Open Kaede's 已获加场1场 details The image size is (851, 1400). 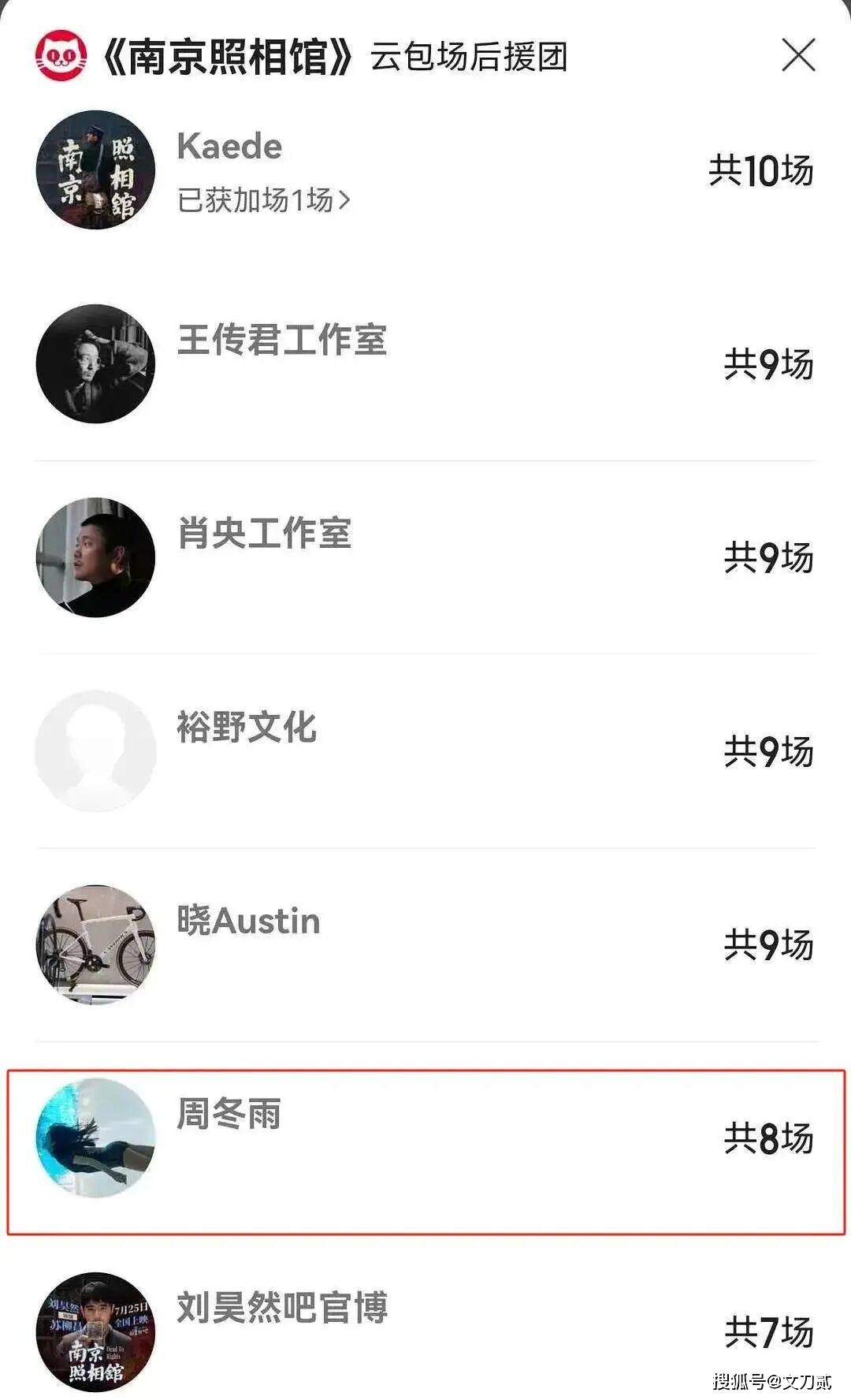[x=264, y=201]
